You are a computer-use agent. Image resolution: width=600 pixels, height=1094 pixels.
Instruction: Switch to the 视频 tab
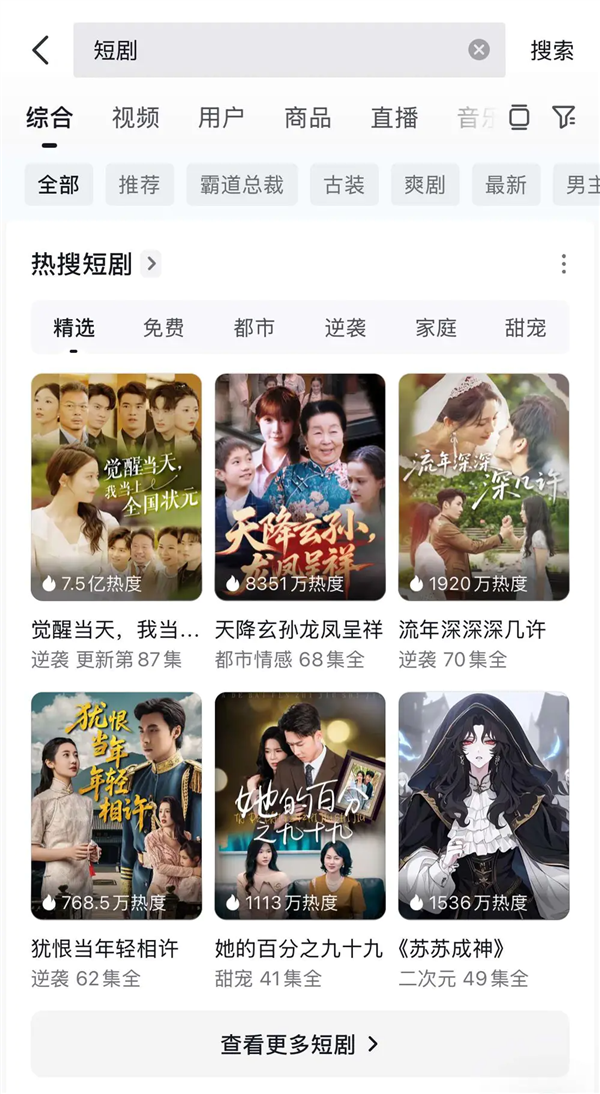[135, 118]
